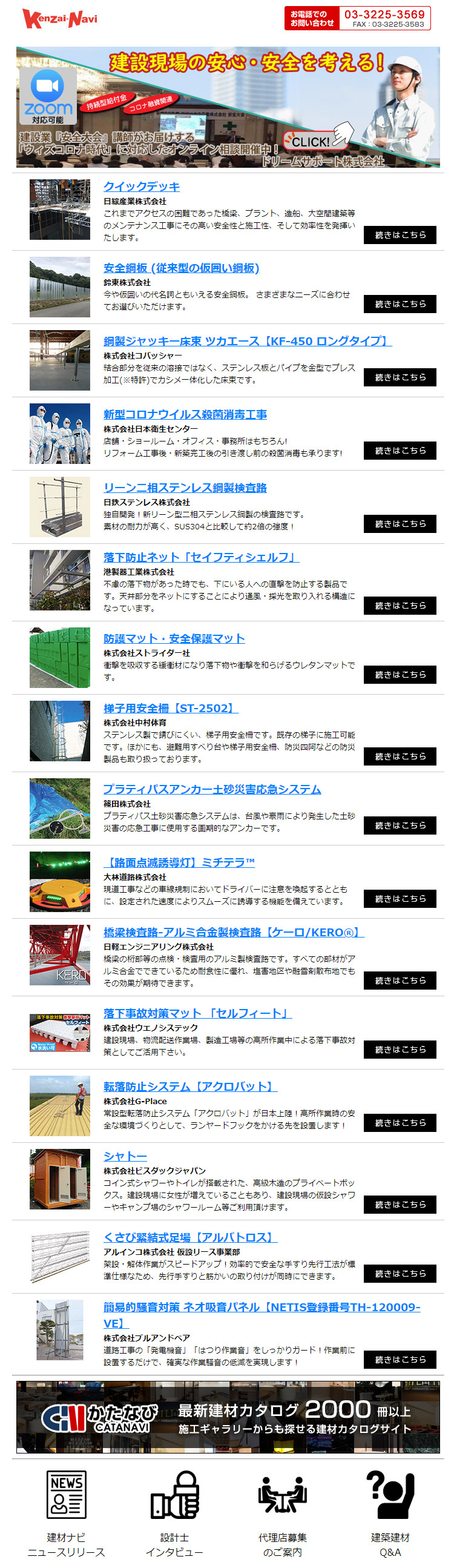Tap 続きはこちら for プラティパスアンカー
The image size is (454, 1568).
pyautogui.click(x=400, y=825)
